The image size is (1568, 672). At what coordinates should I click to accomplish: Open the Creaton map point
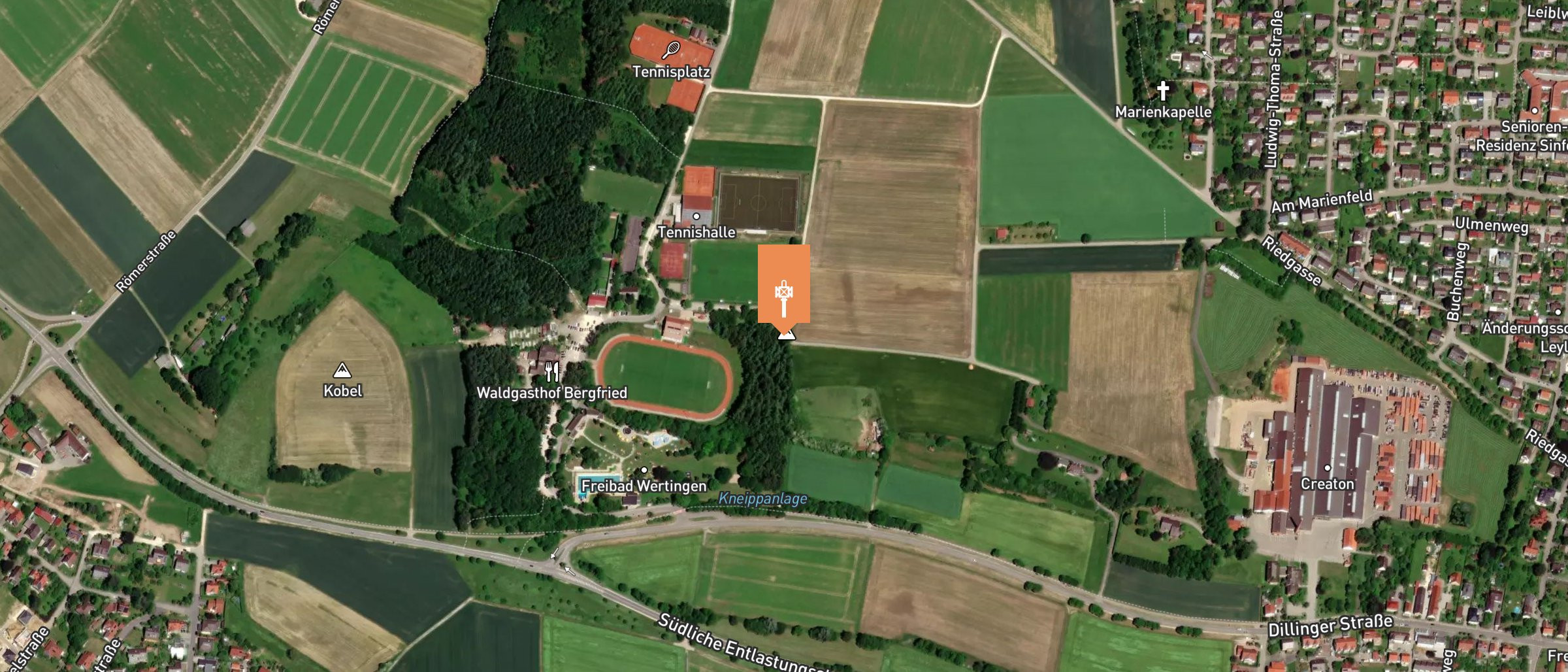pos(1327,468)
